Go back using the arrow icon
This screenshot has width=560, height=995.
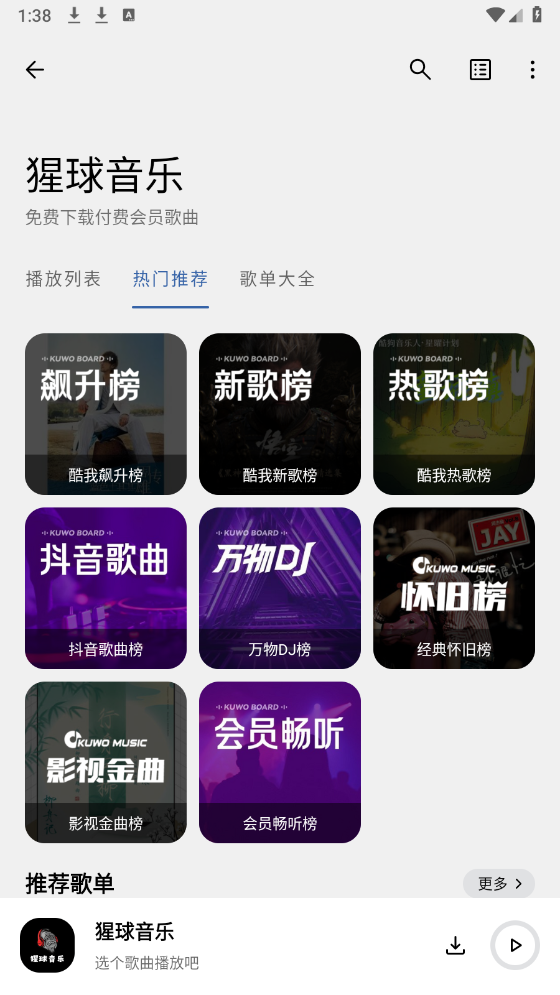[35, 70]
